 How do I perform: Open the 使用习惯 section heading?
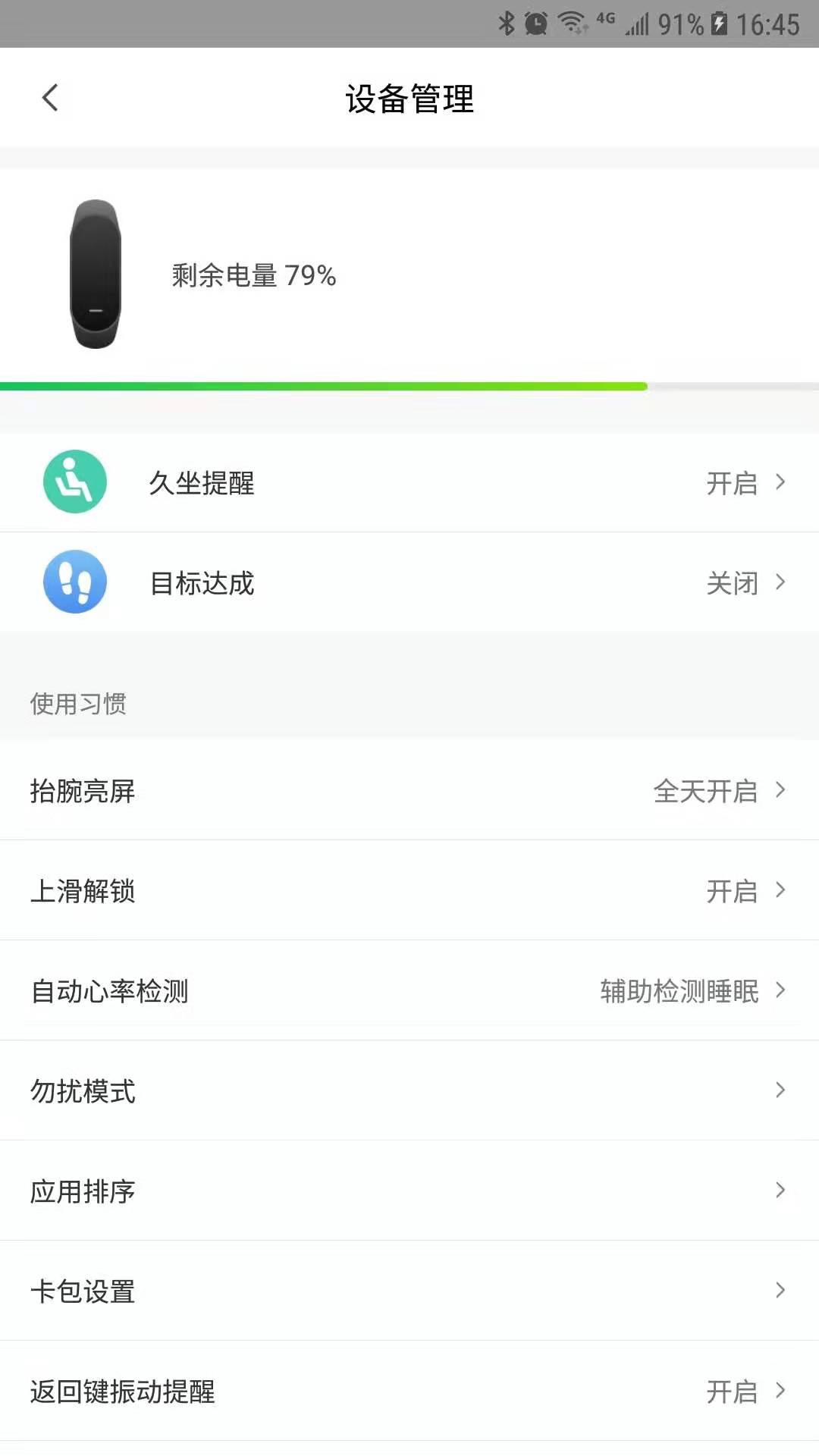pyautogui.click(x=79, y=704)
